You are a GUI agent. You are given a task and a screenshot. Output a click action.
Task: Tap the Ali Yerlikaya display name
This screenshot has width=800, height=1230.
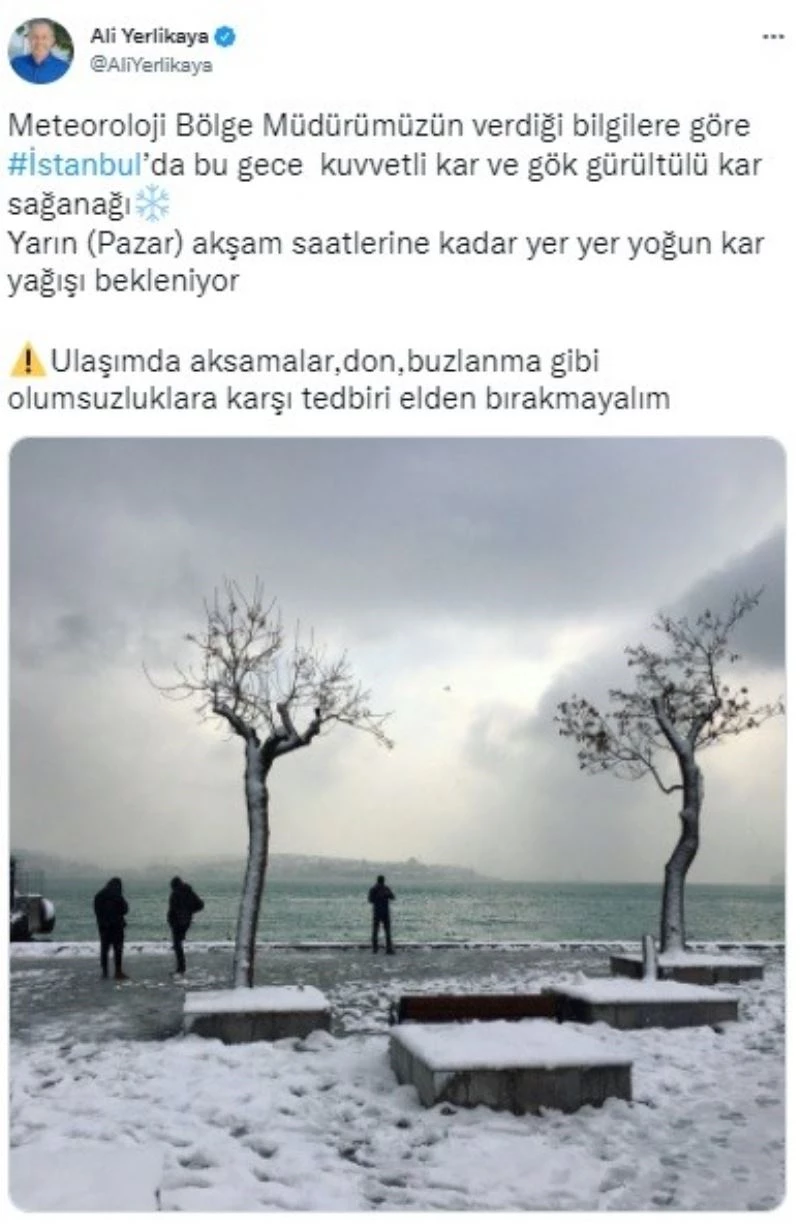149,37
